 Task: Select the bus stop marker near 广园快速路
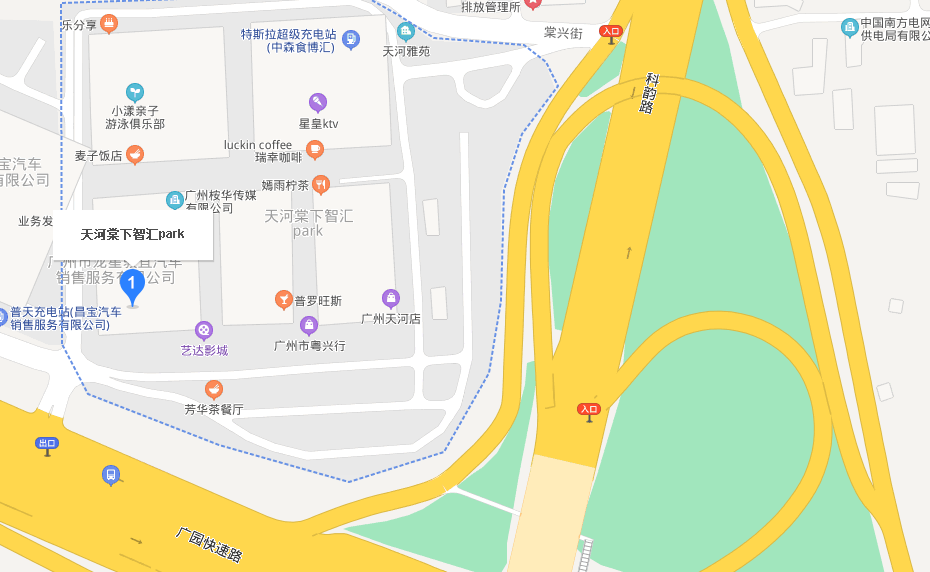coord(111,475)
